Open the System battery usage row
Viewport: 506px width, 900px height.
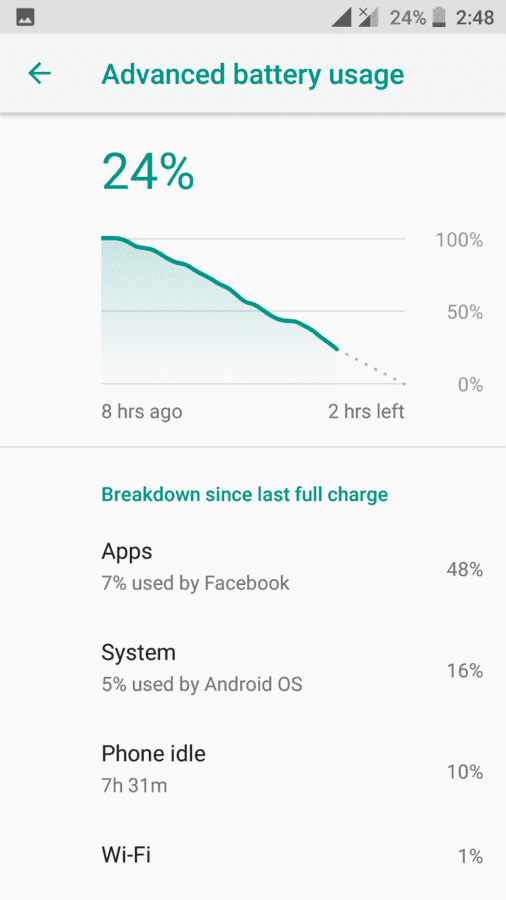[x=253, y=669]
